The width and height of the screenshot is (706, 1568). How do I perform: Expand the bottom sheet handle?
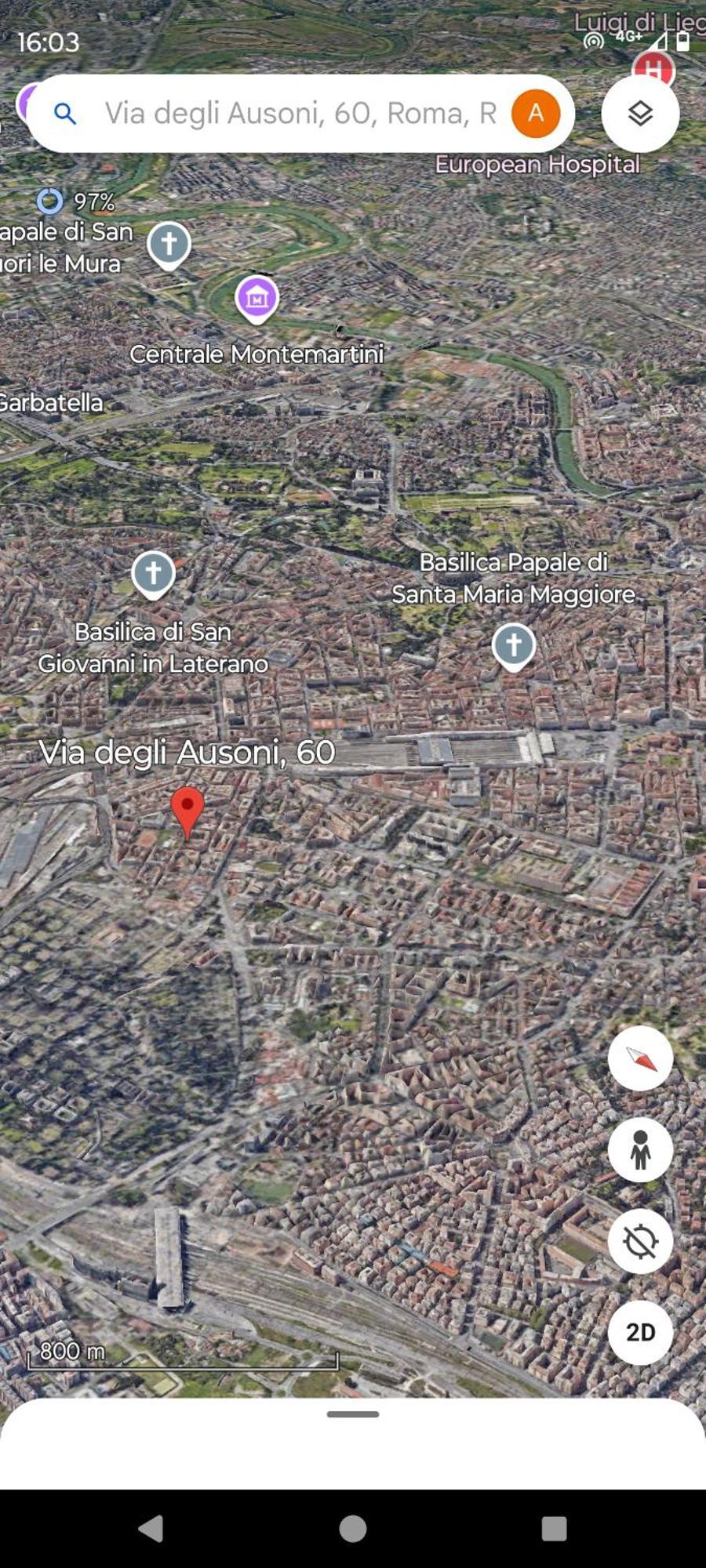point(353,1414)
